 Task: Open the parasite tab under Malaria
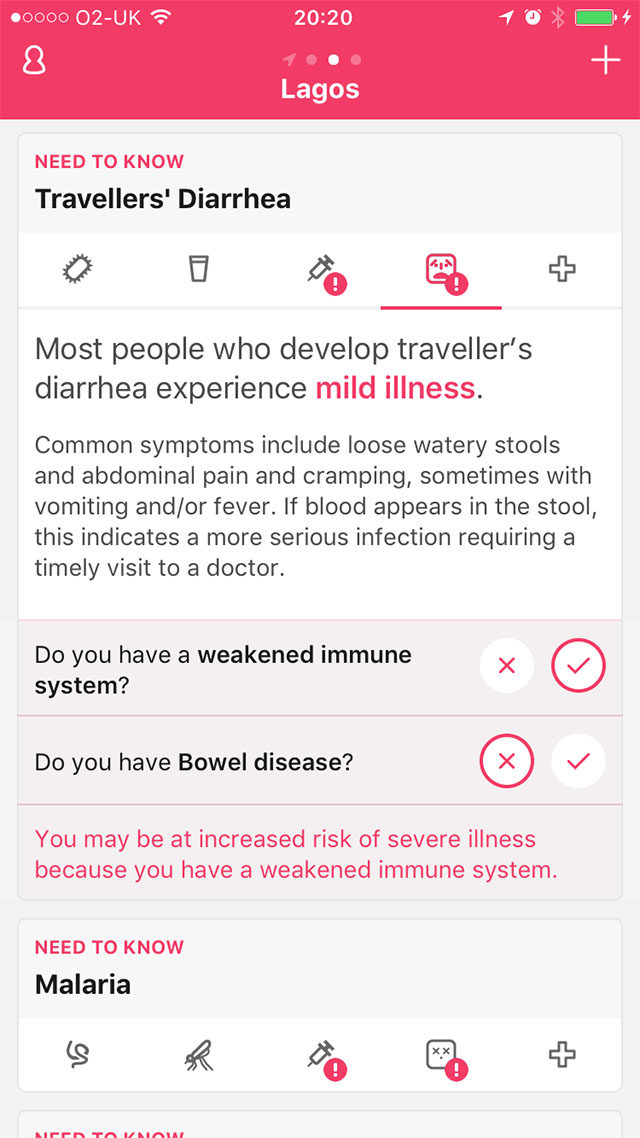pos(78,1054)
